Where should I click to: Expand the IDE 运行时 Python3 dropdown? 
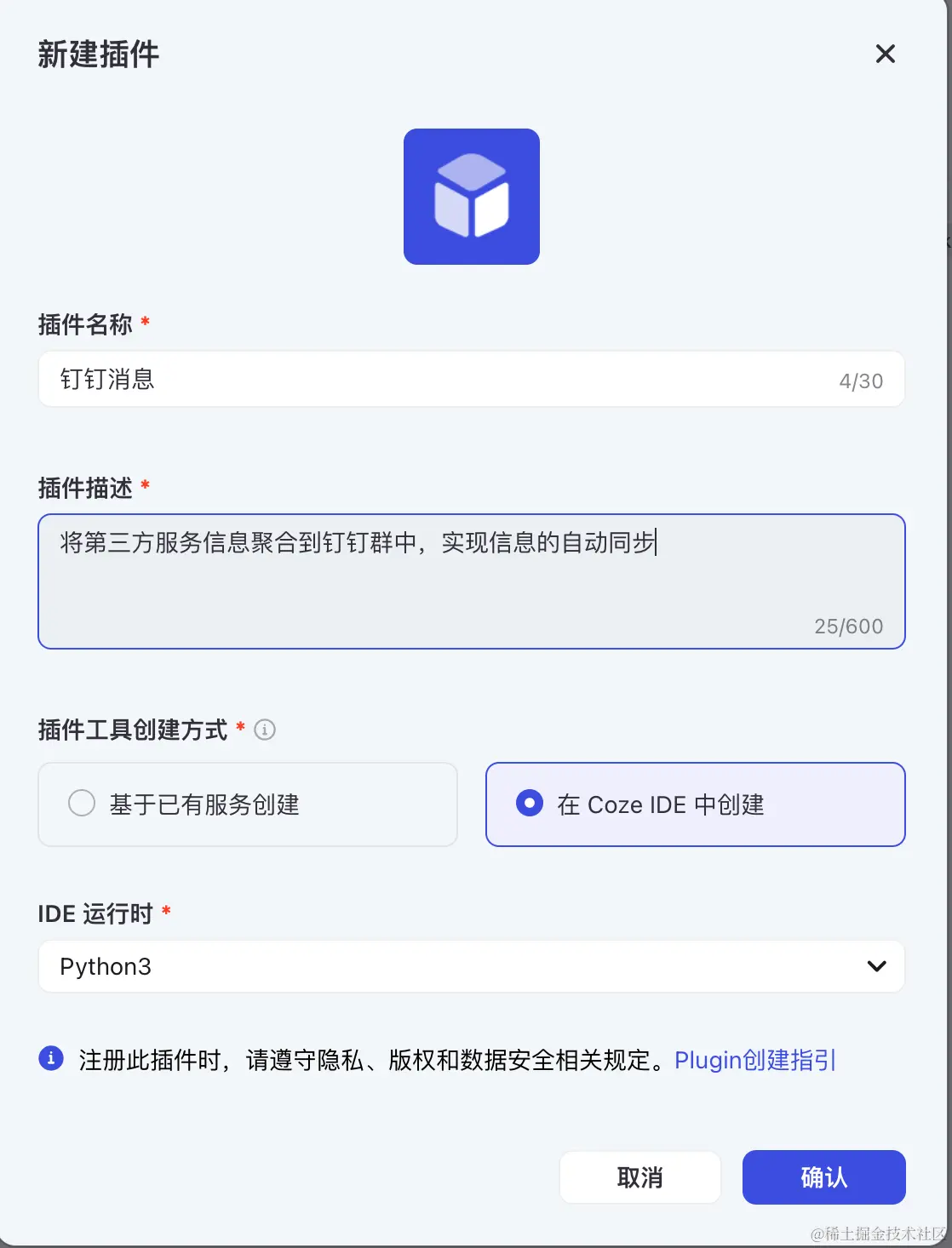pyautogui.click(x=471, y=966)
